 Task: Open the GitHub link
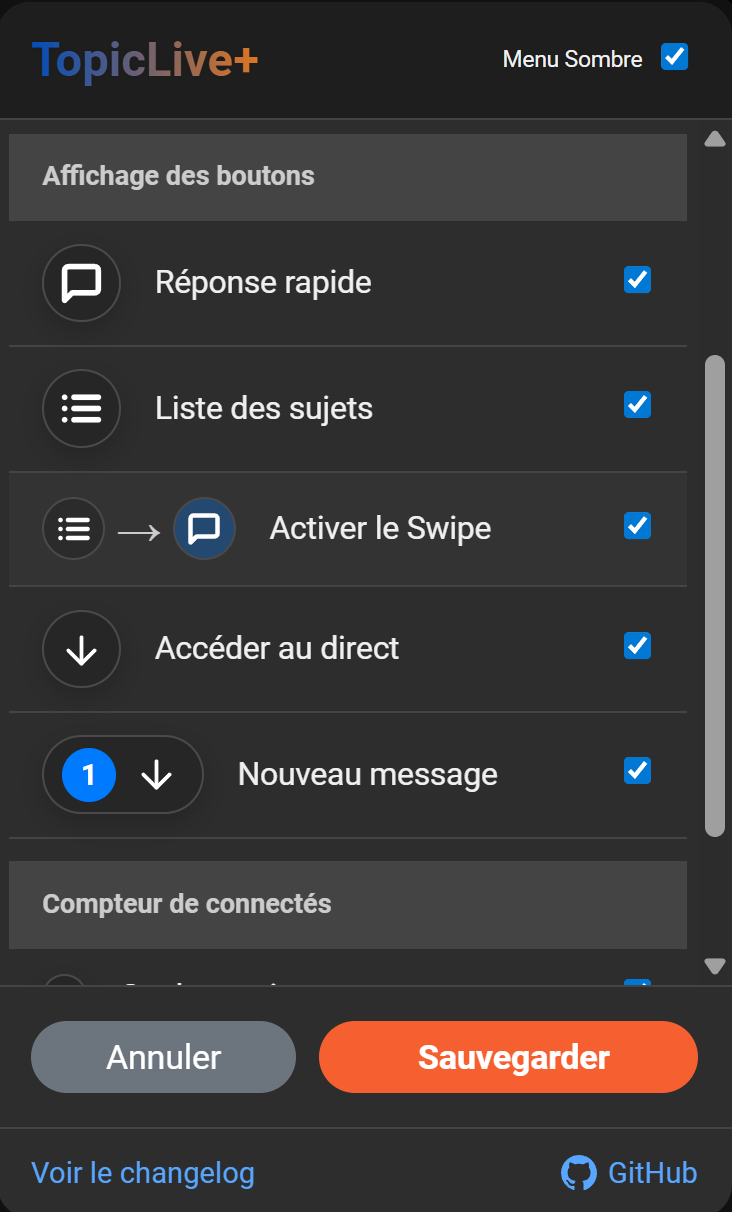(x=630, y=1172)
